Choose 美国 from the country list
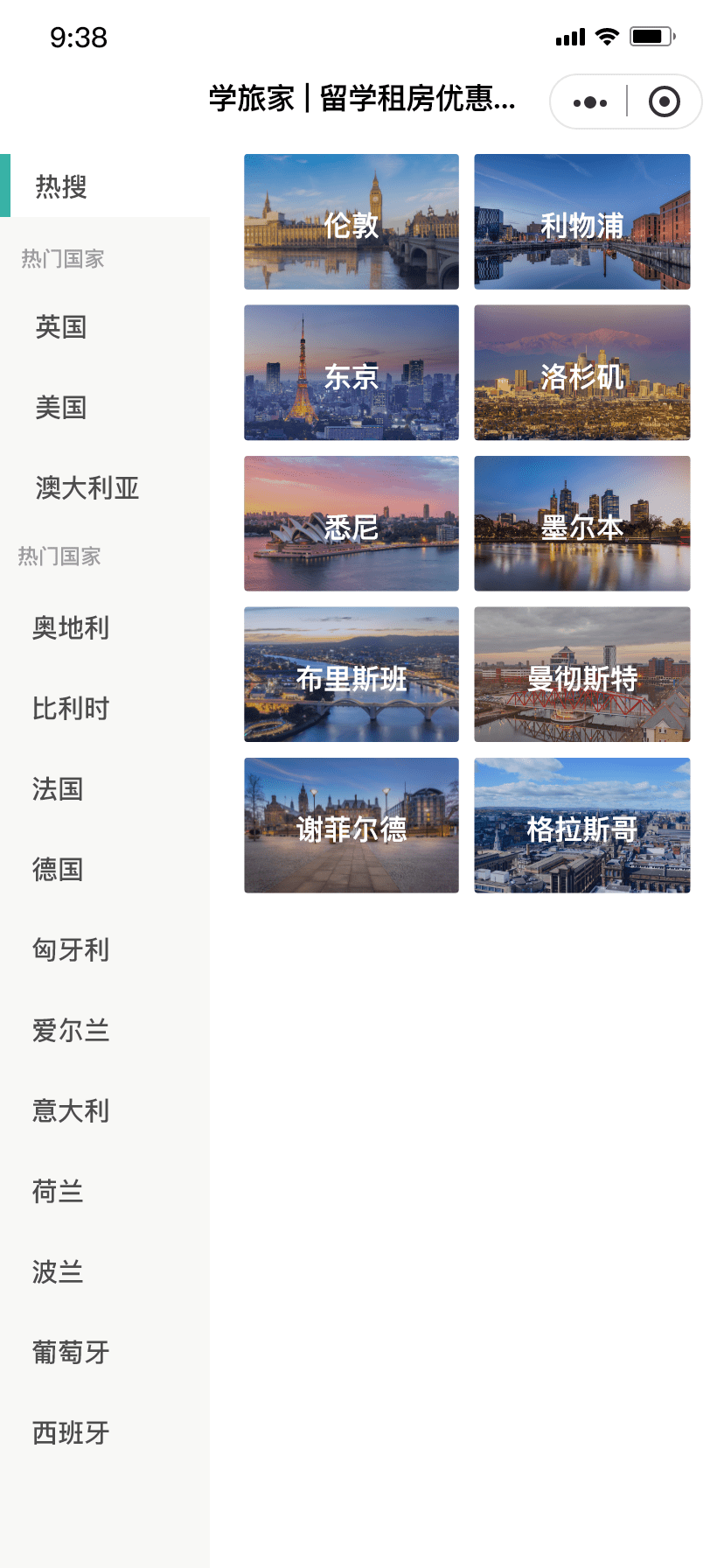 tap(105, 408)
